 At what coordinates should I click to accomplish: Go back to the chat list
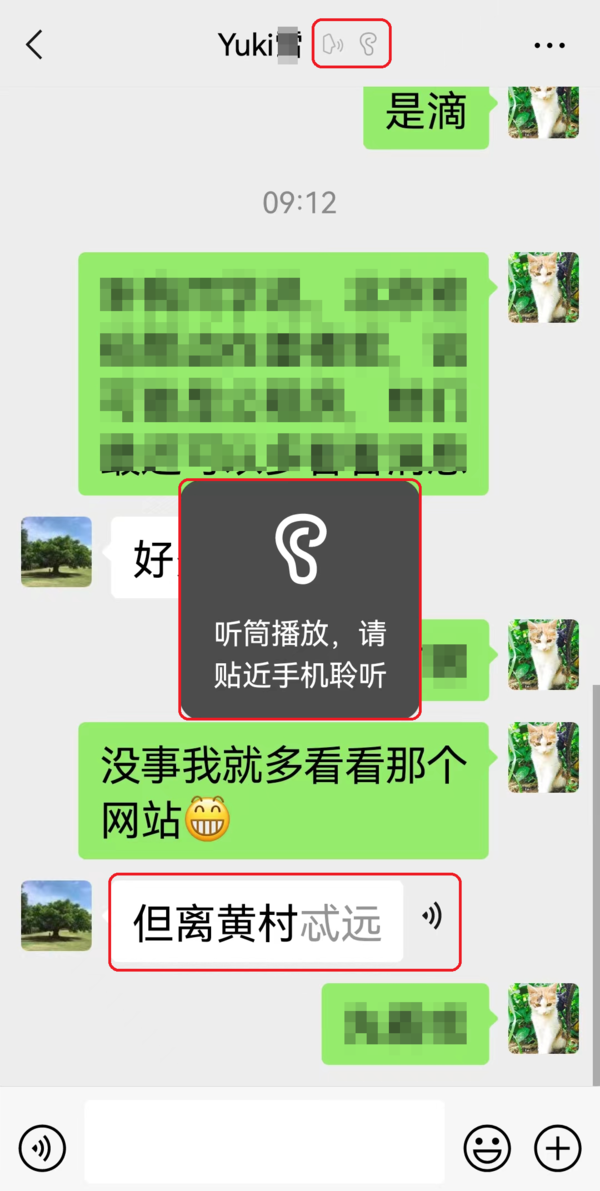click(x=35, y=45)
